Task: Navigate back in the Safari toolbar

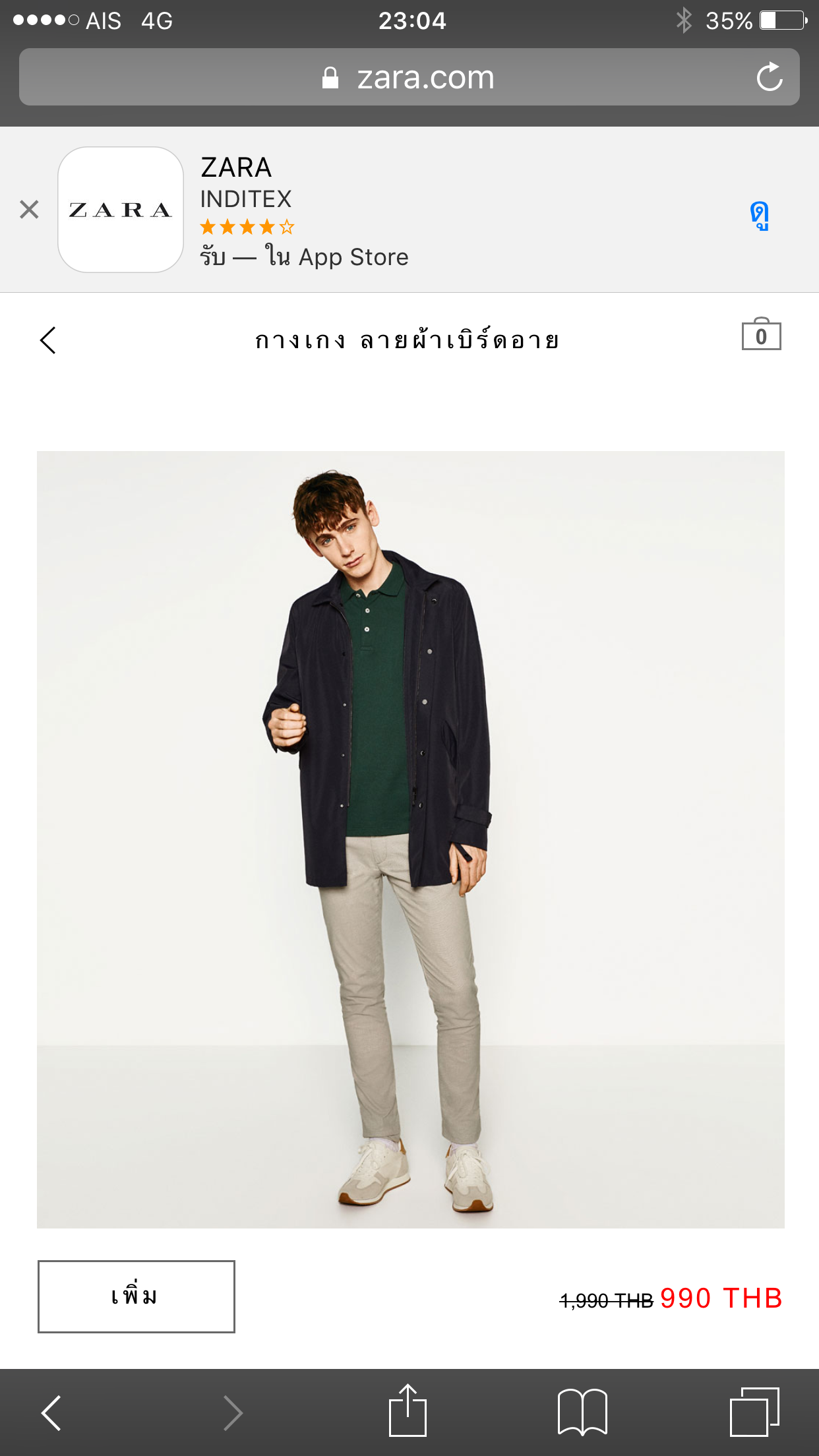Action: [51, 1412]
